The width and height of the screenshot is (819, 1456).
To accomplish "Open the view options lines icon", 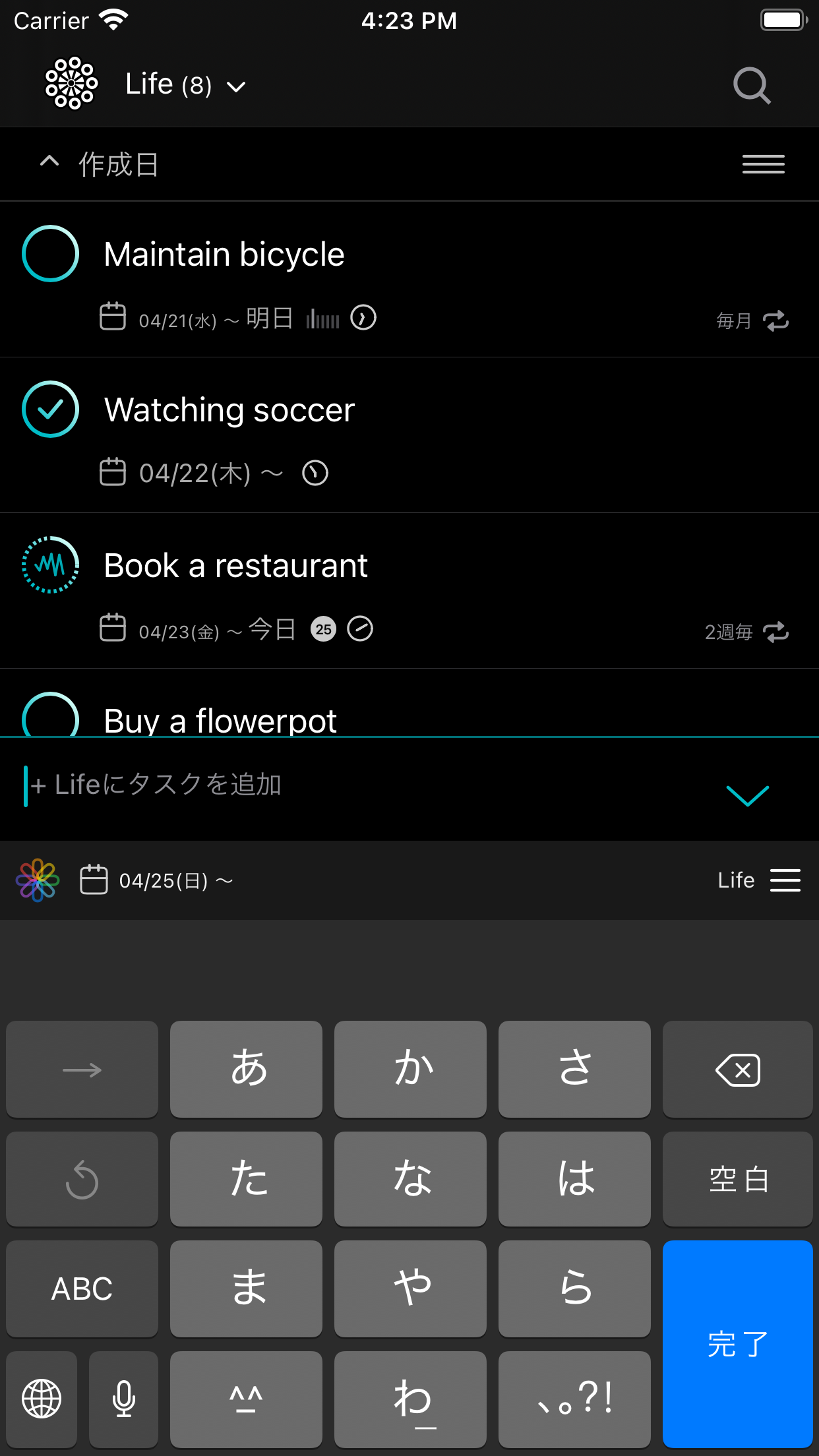I will pyautogui.click(x=764, y=164).
